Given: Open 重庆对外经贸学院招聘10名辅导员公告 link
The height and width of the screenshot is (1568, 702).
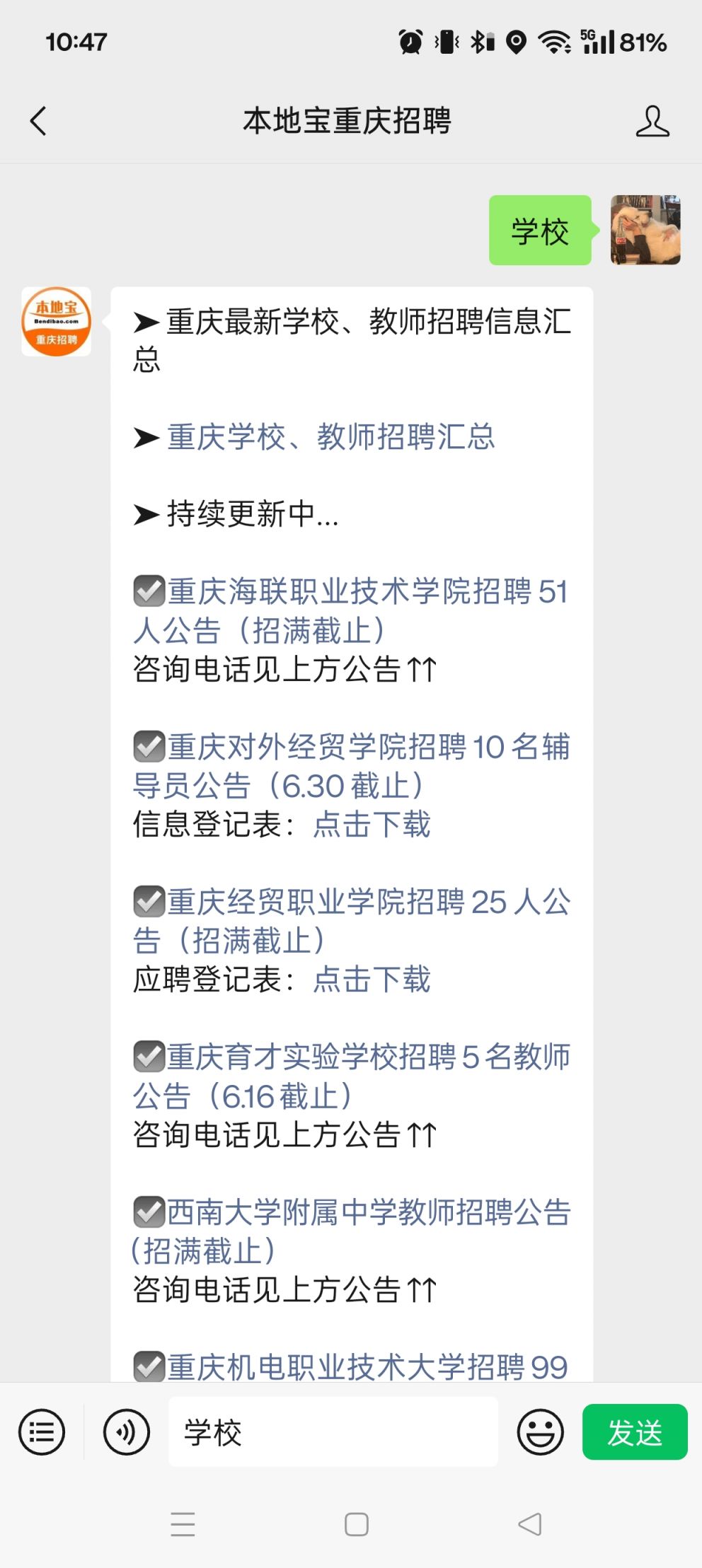Looking at the screenshot, I should point(351,766).
